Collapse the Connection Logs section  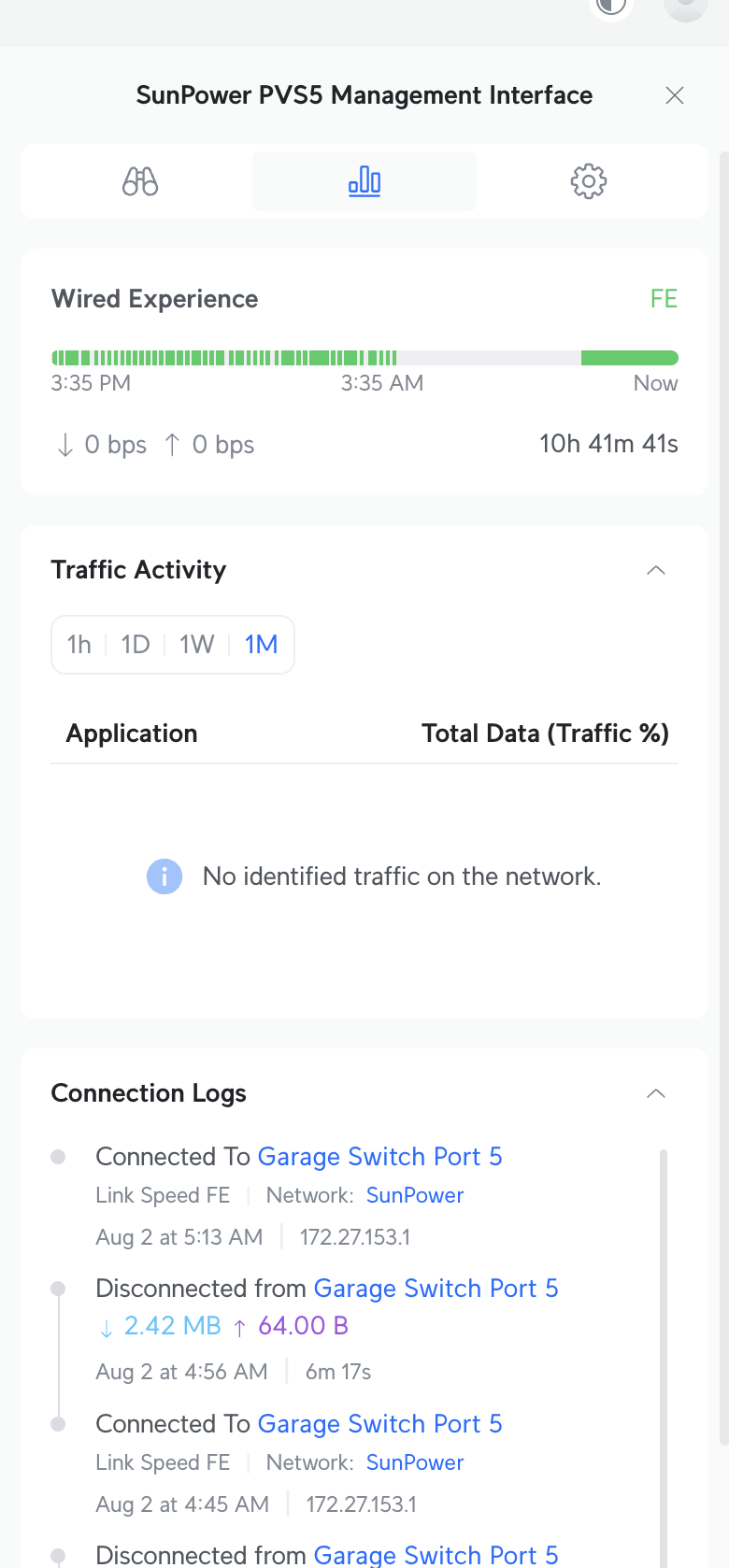pyautogui.click(x=656, y=1093)
